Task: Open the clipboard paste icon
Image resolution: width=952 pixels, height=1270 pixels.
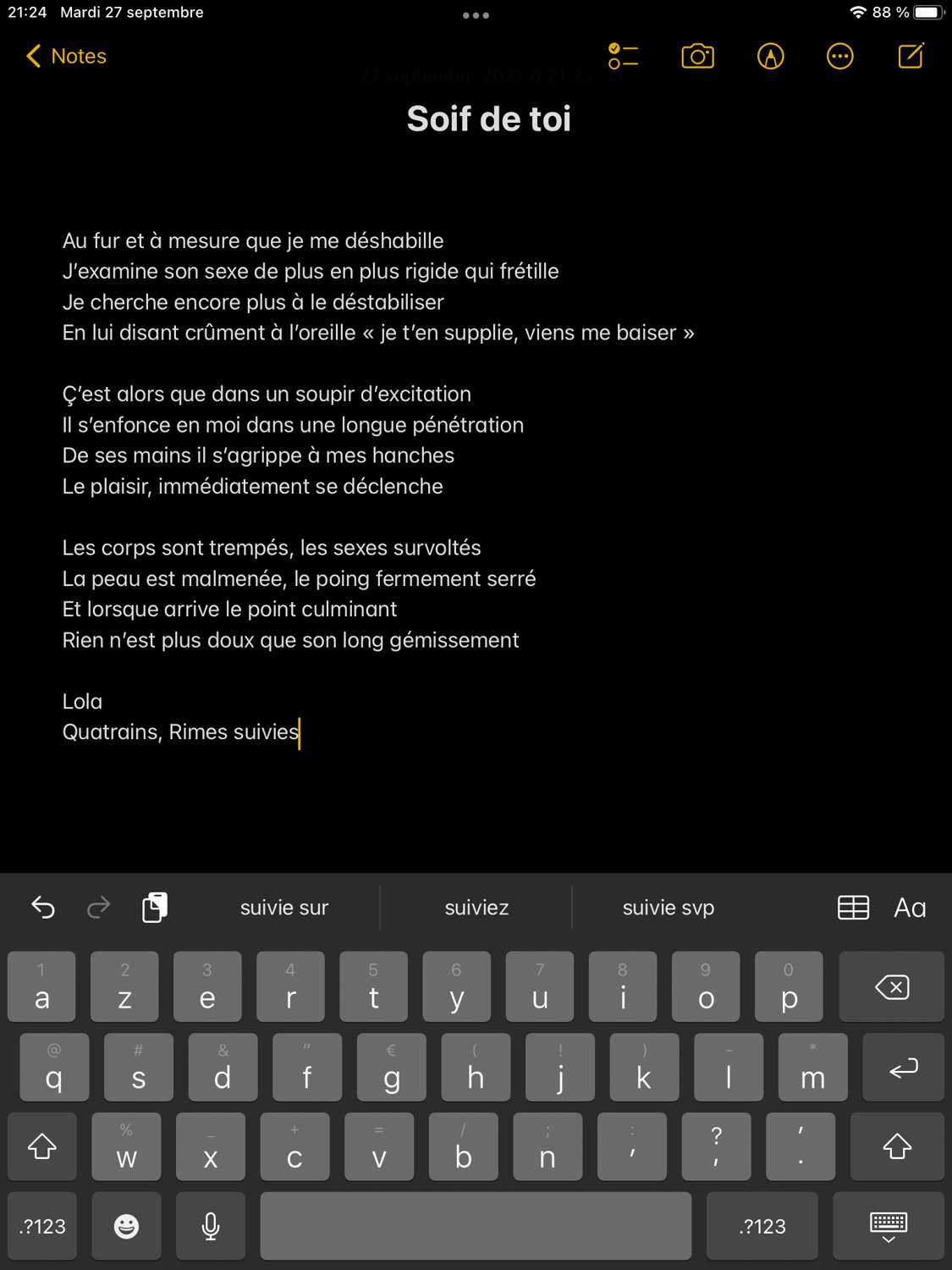Action: [x=155, y=908]
